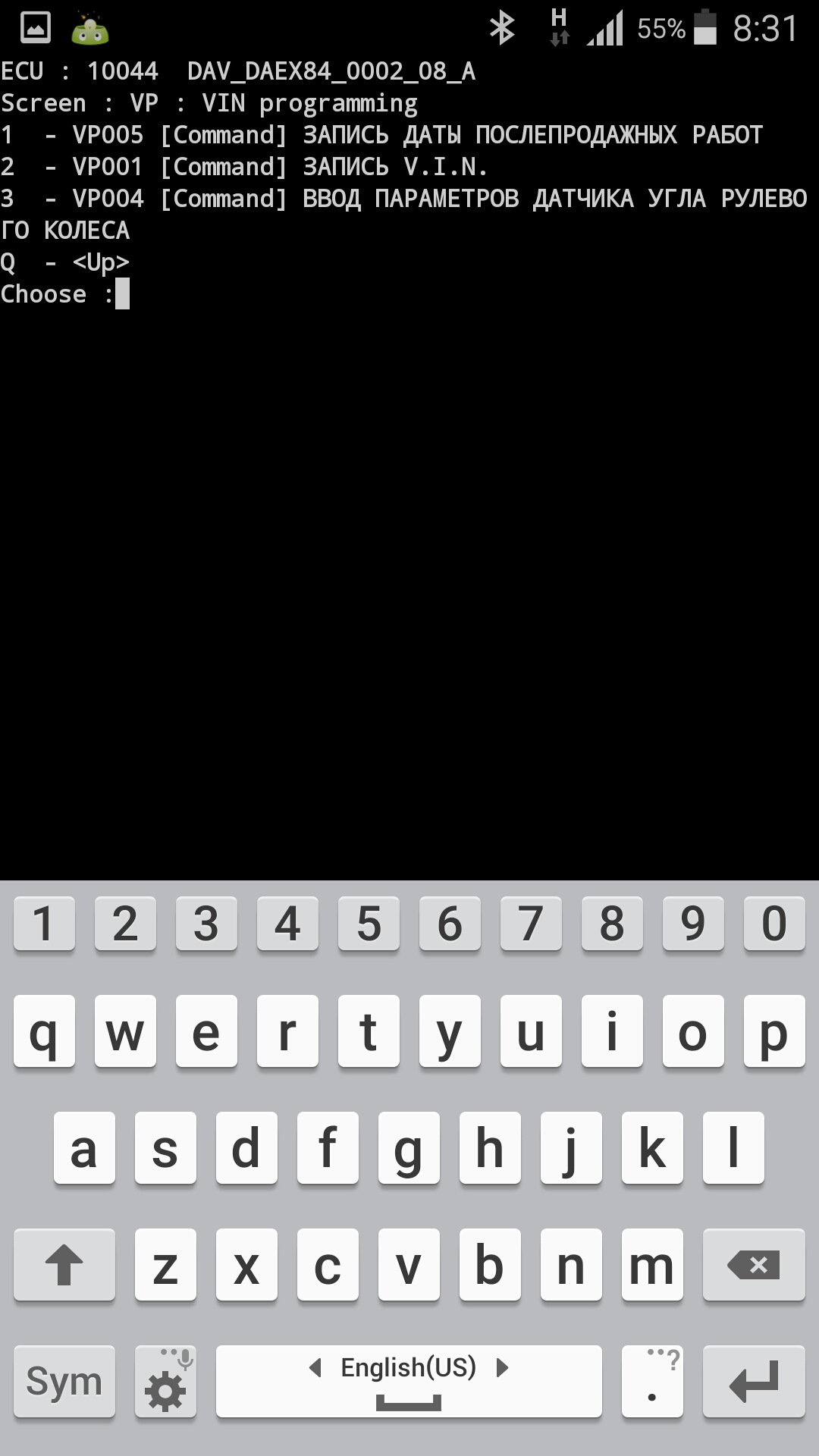The image size is (819, 1456).
Task: Tap the letter m key
Action: click(652, 1265)
